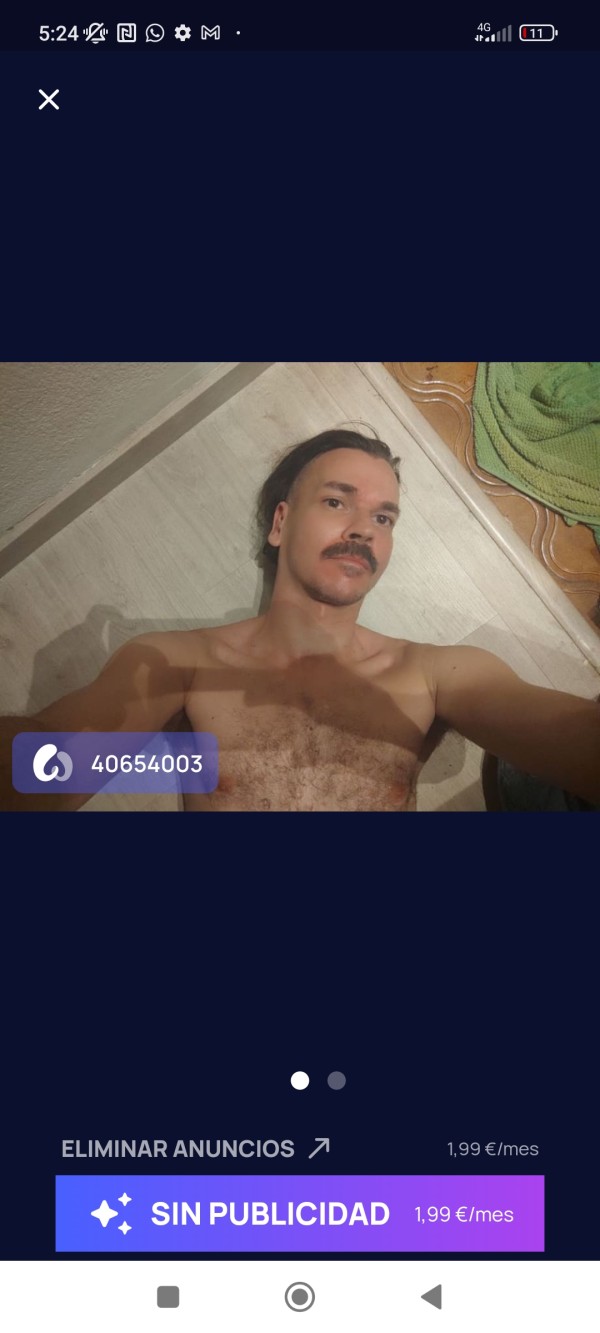This screenshot has height=1333, width=600.
Task: Go back with the system back arrow
Action: (x=431, y=1297)
